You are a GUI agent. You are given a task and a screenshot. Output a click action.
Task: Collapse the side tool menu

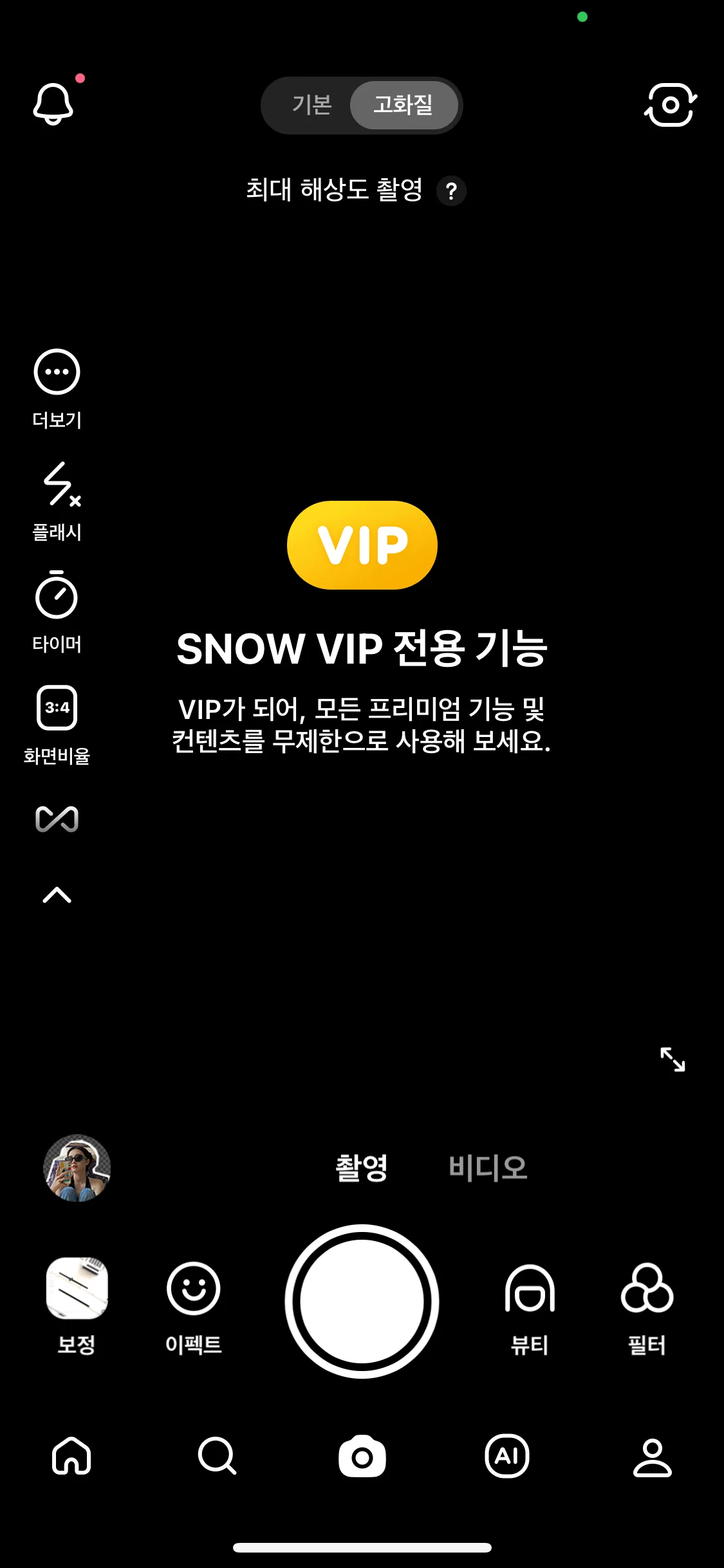pos(57,895)
